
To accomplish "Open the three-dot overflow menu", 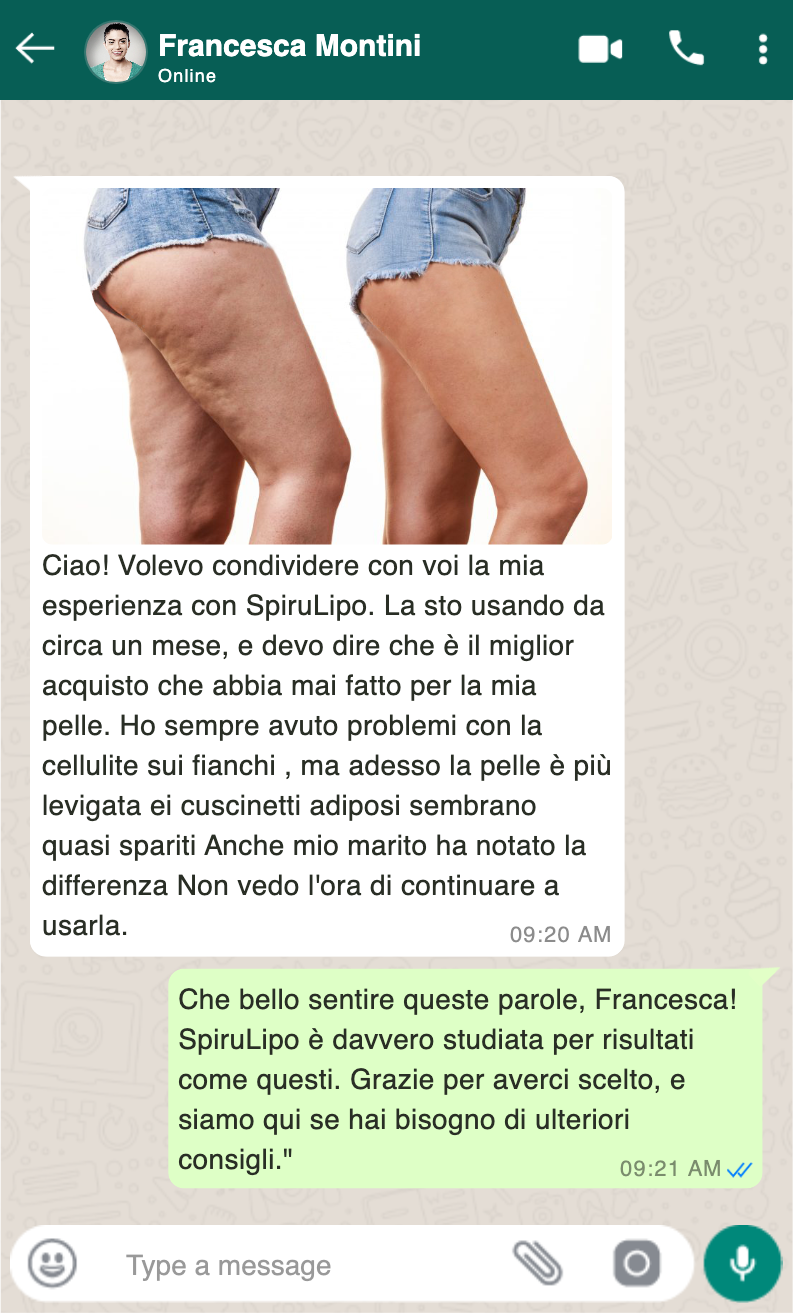I will click(x=763, y=49).
